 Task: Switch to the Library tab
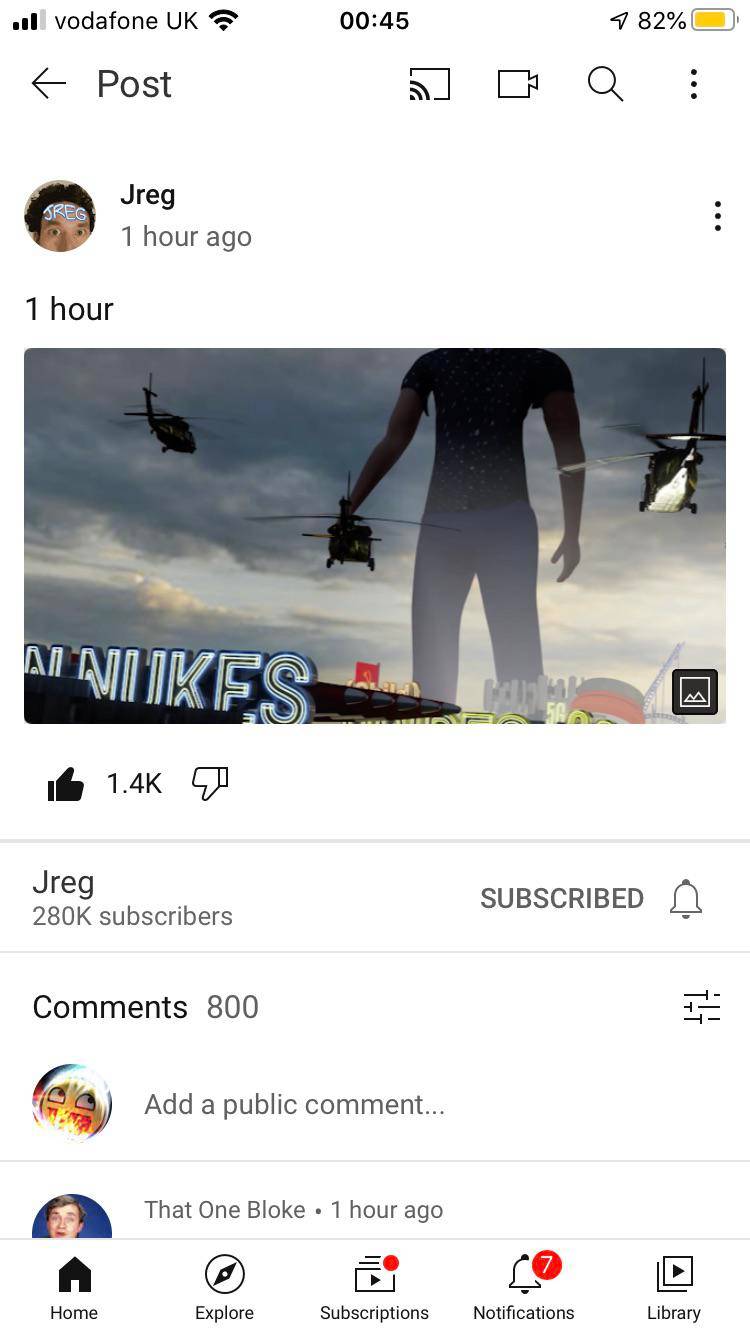point(673,1288)
